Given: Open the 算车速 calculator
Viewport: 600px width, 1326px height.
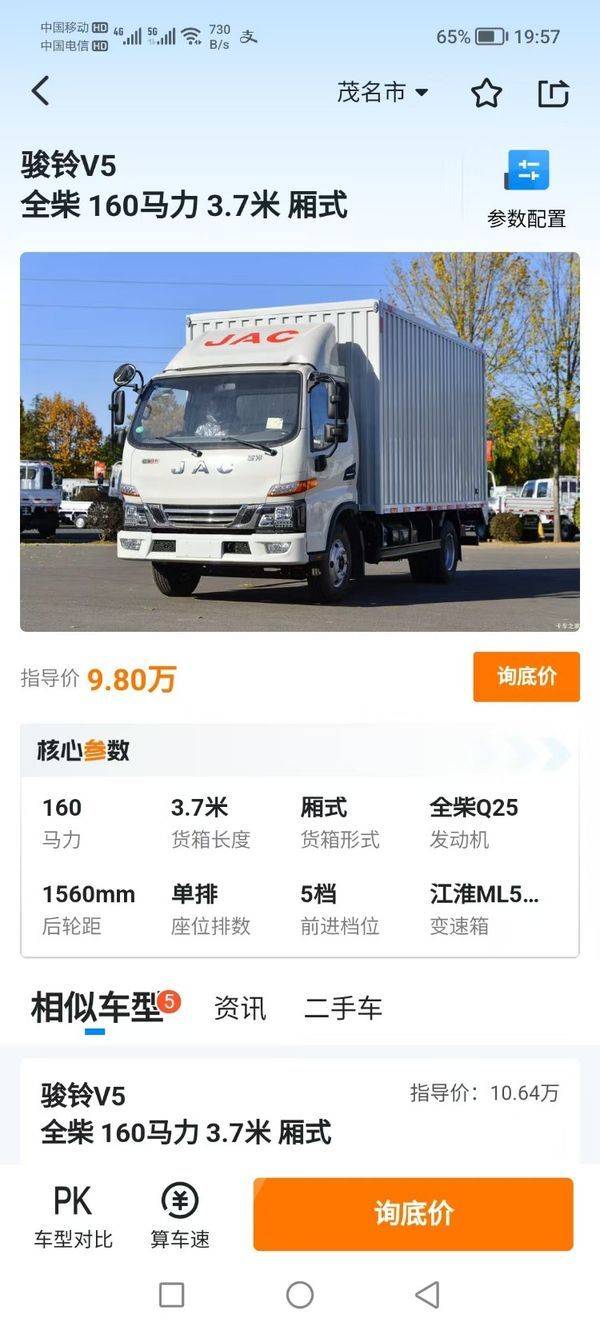Looking at the screenshot, I should coord(180,1215).
